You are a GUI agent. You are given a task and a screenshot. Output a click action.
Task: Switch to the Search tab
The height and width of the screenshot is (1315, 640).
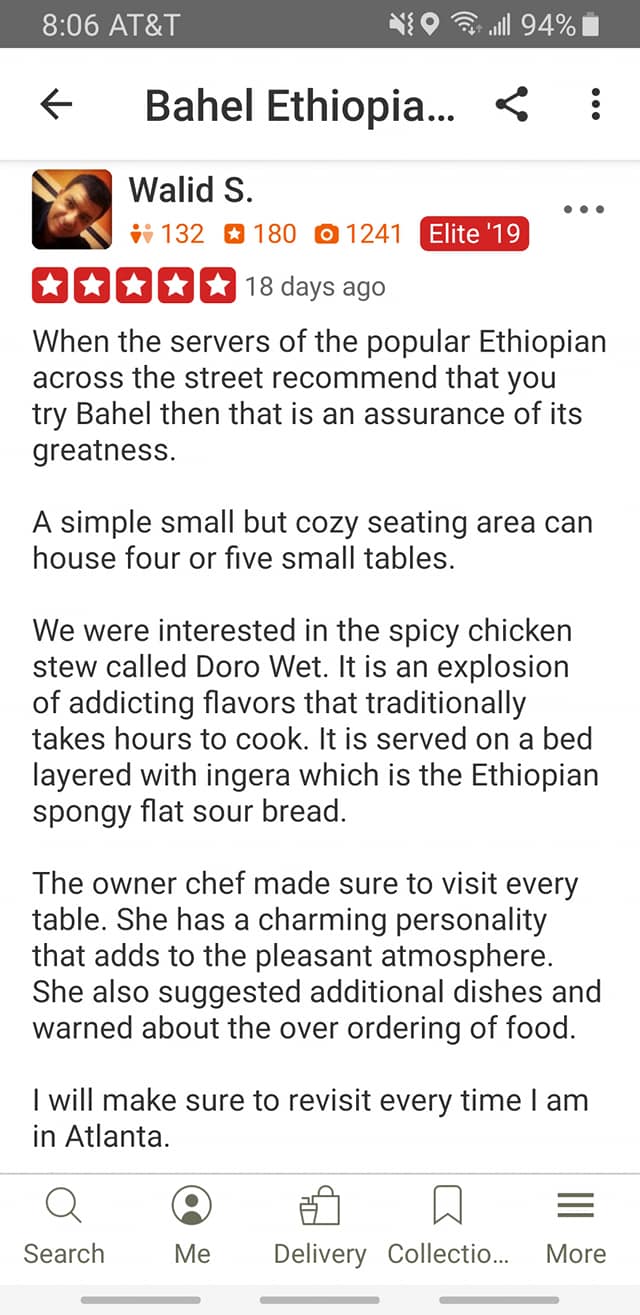pos(64,1224)
